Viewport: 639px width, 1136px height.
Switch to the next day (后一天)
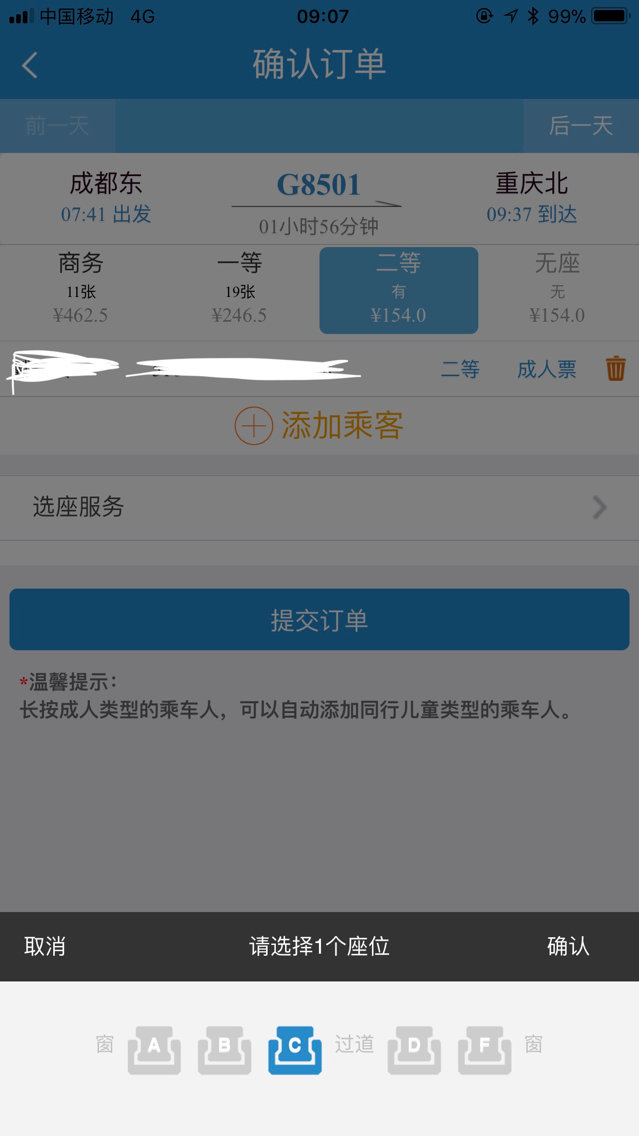pyautogui.click(x=580, y=126)
